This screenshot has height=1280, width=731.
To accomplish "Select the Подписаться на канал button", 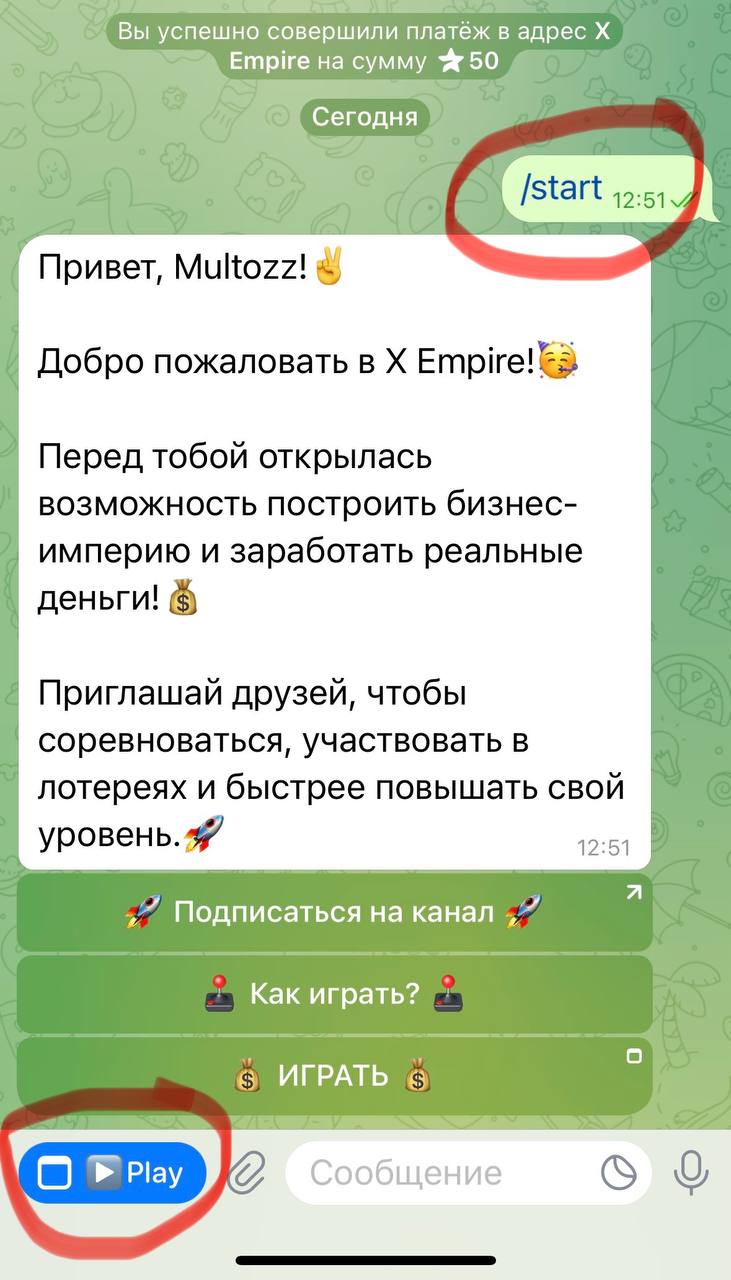I will coord(334,912).
